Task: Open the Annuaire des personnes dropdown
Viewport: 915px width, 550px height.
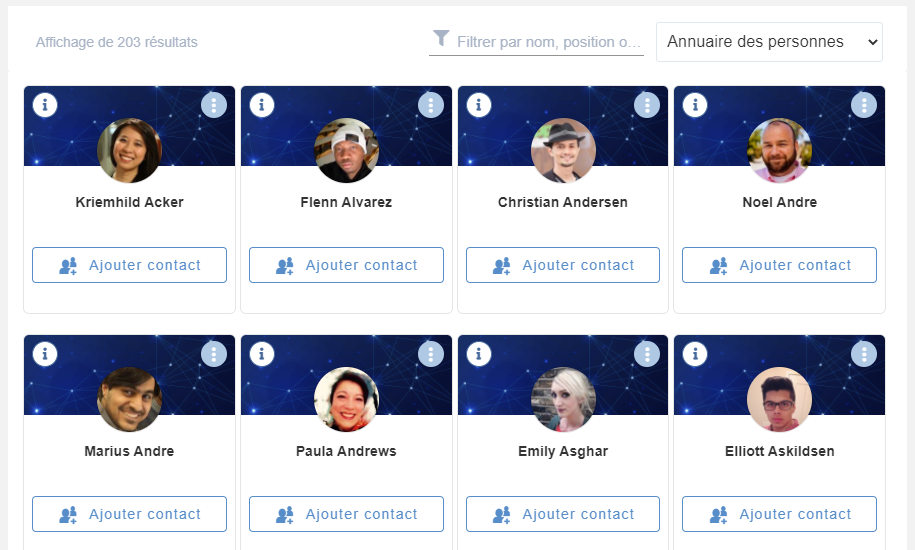Action: pyautogui.click(x=769, y=42)
